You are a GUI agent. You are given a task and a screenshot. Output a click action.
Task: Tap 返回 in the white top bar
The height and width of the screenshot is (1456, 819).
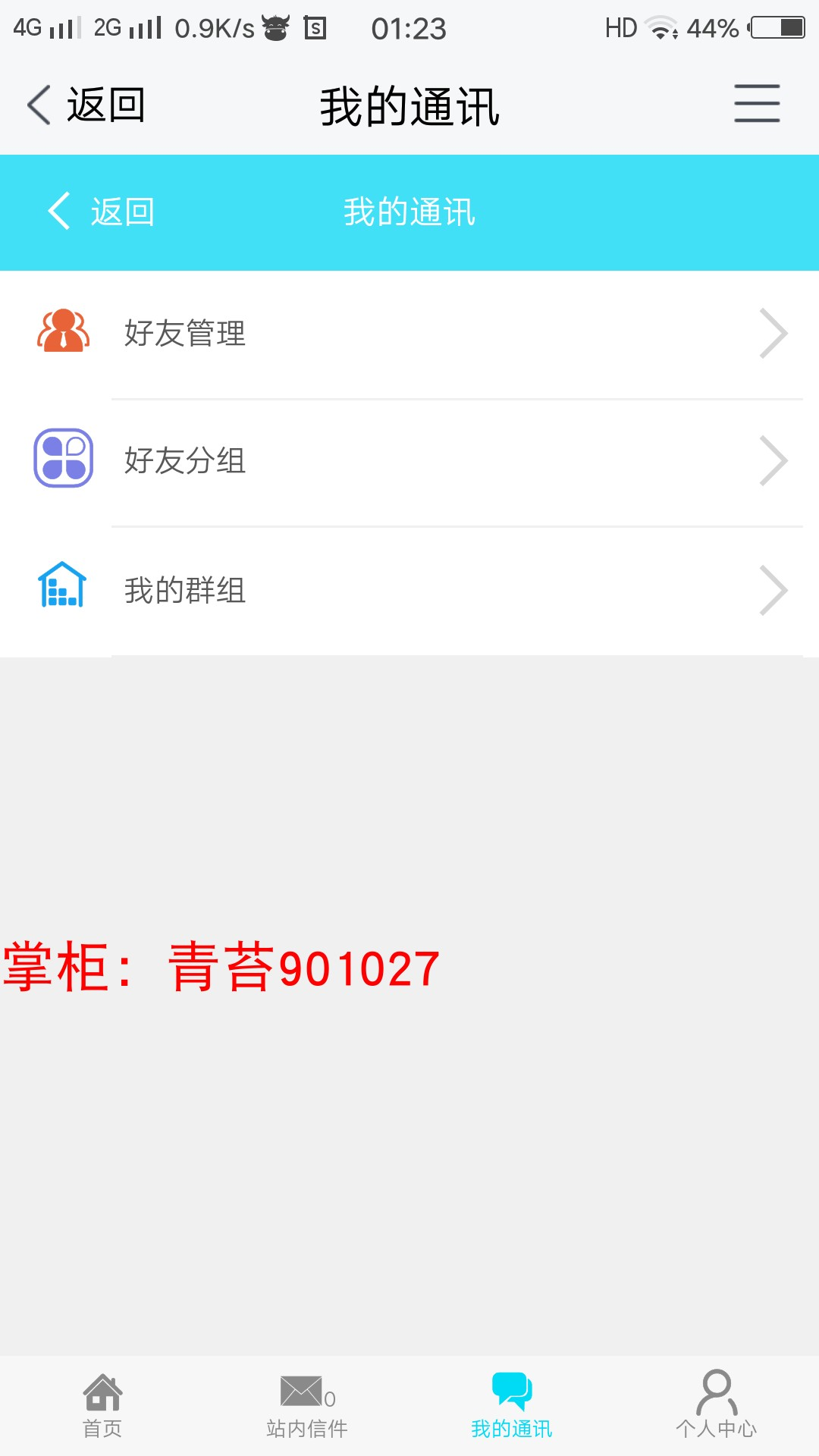tap(86, 105)
